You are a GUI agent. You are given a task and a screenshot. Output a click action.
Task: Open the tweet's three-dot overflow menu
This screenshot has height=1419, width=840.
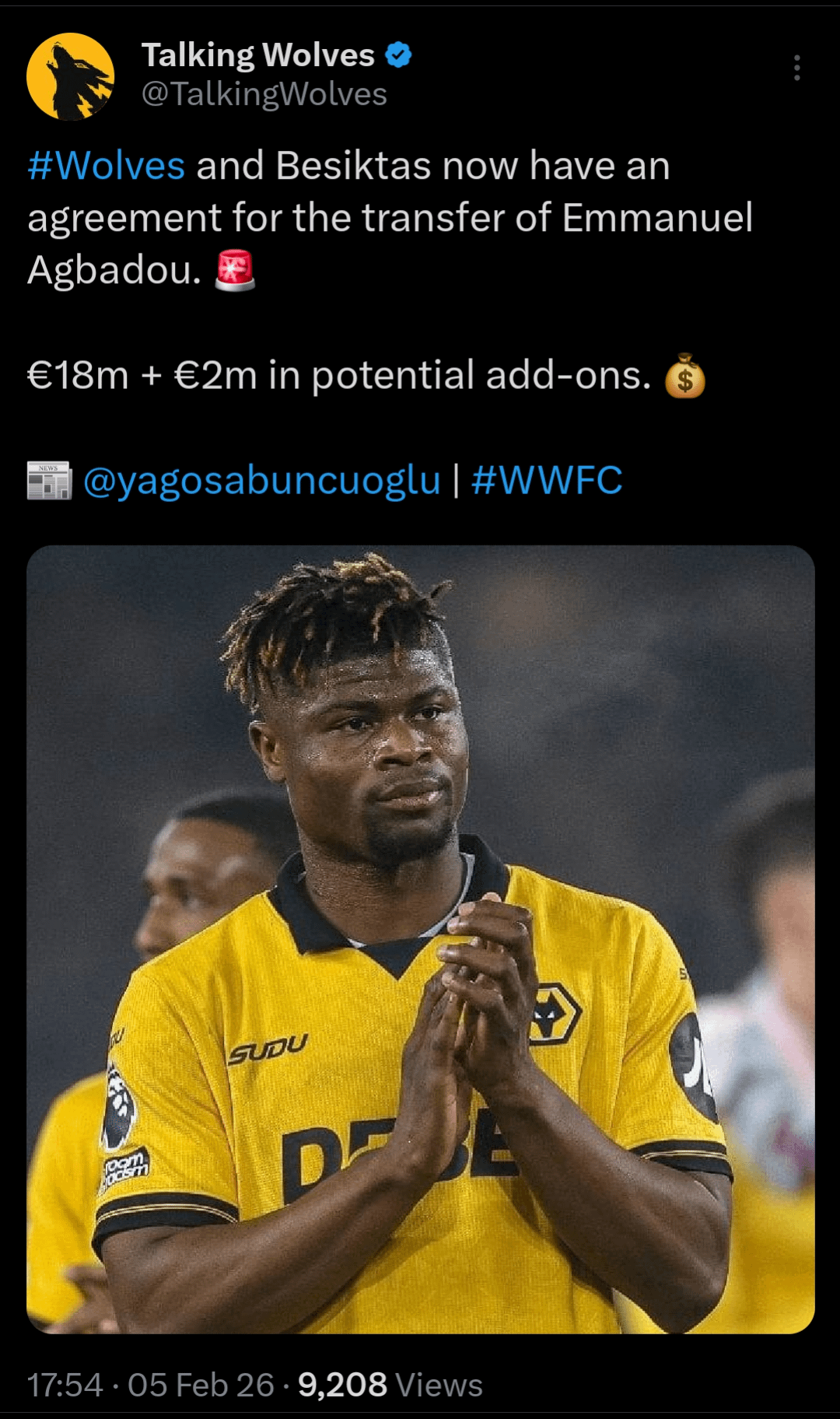(796, 68)
